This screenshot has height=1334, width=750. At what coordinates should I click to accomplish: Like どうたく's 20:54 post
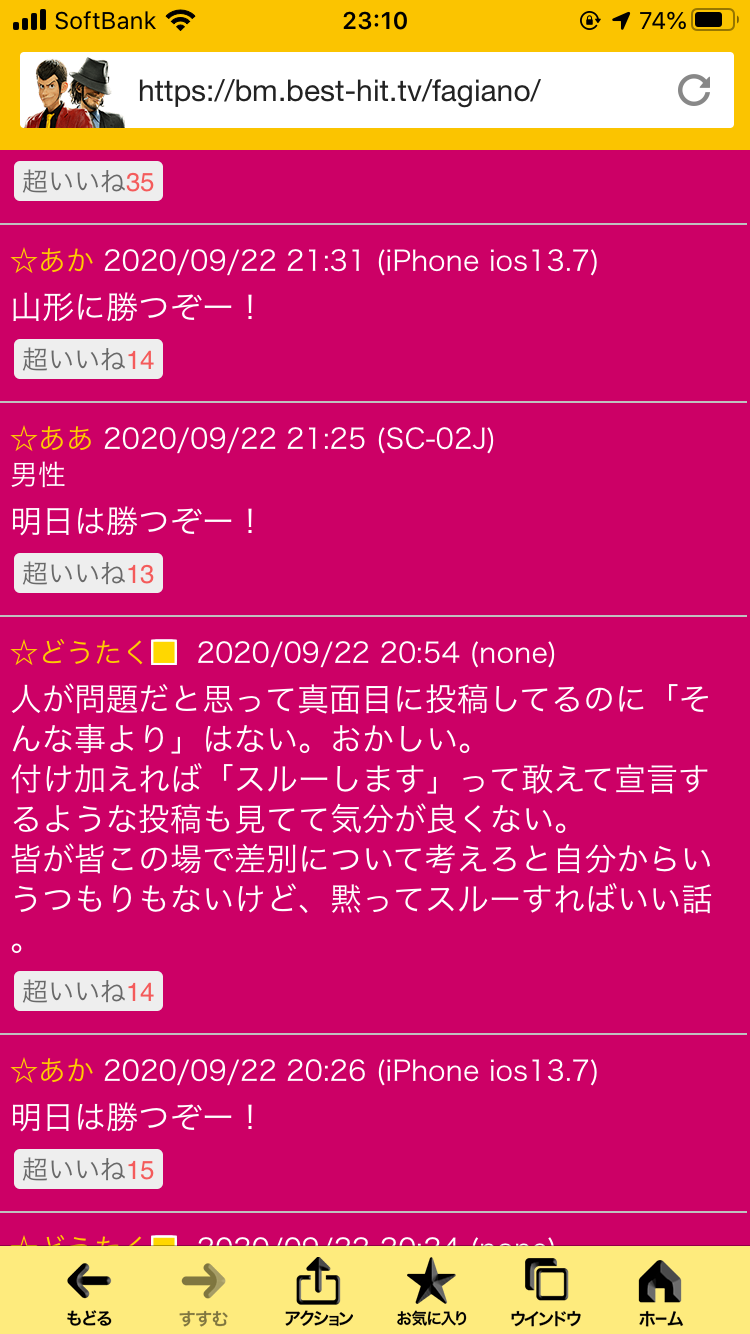[88, 992]
